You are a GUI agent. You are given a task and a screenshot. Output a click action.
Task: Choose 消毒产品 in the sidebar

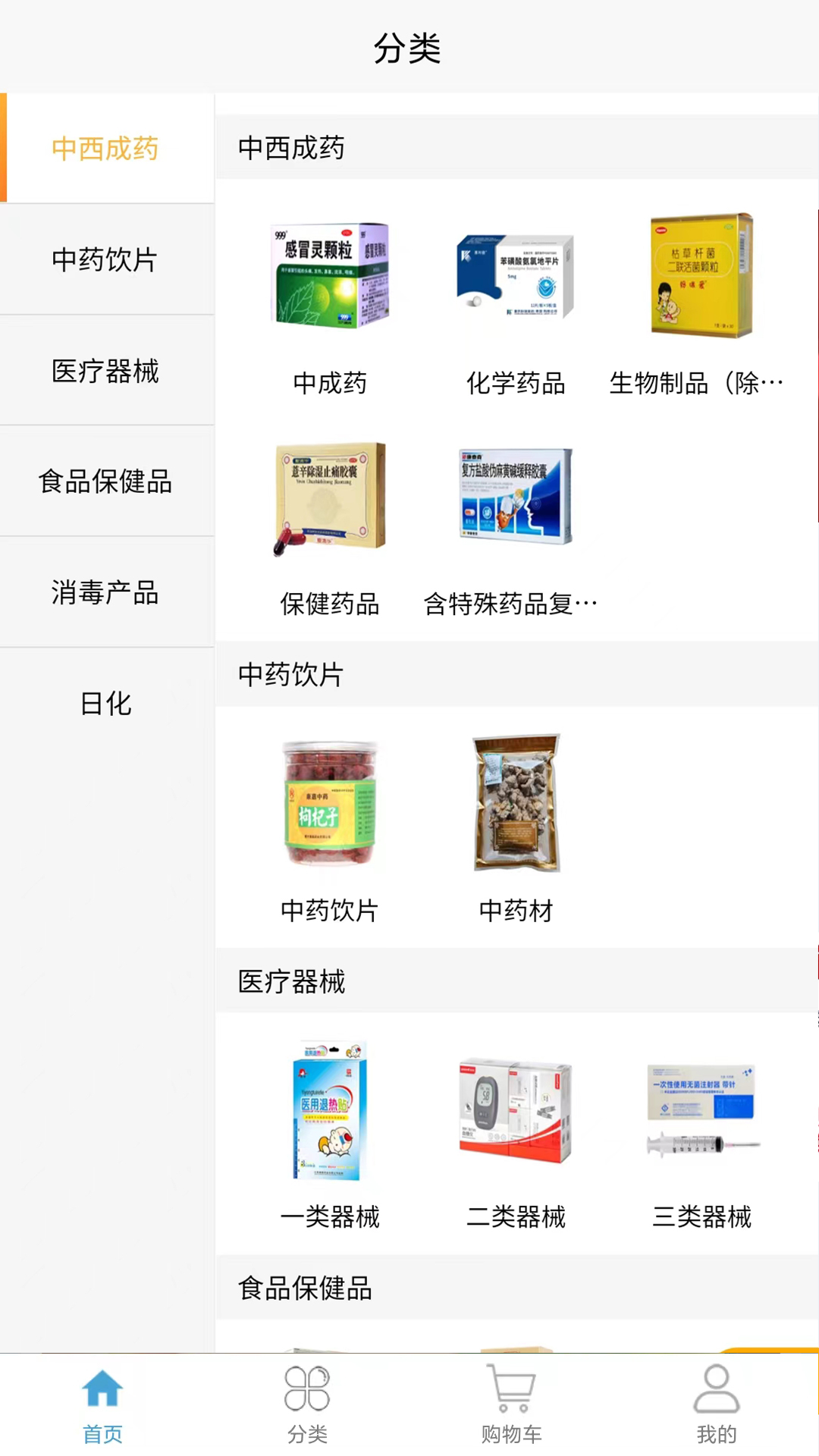(x=105, y=592)
